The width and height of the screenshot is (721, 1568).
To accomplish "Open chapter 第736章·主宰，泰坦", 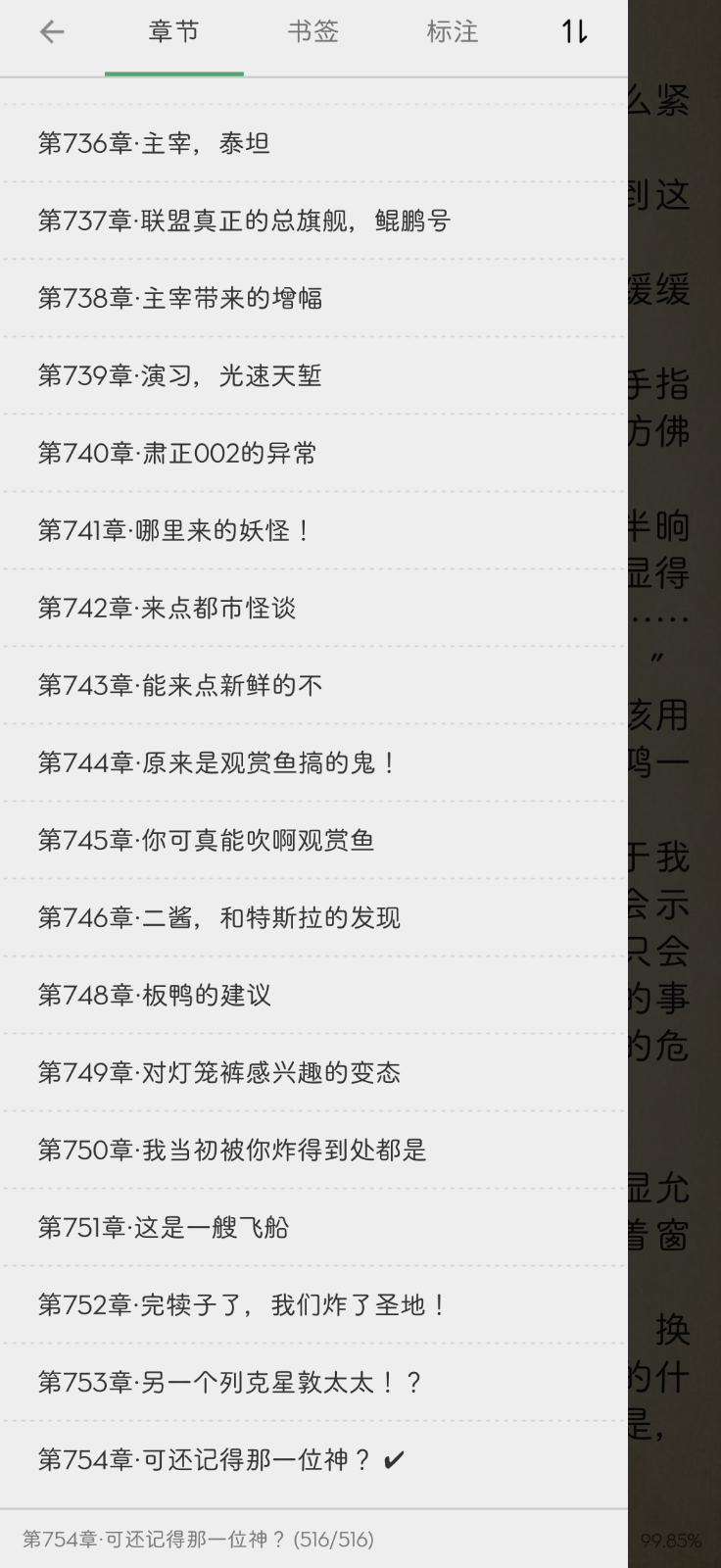I will [154, 144].
